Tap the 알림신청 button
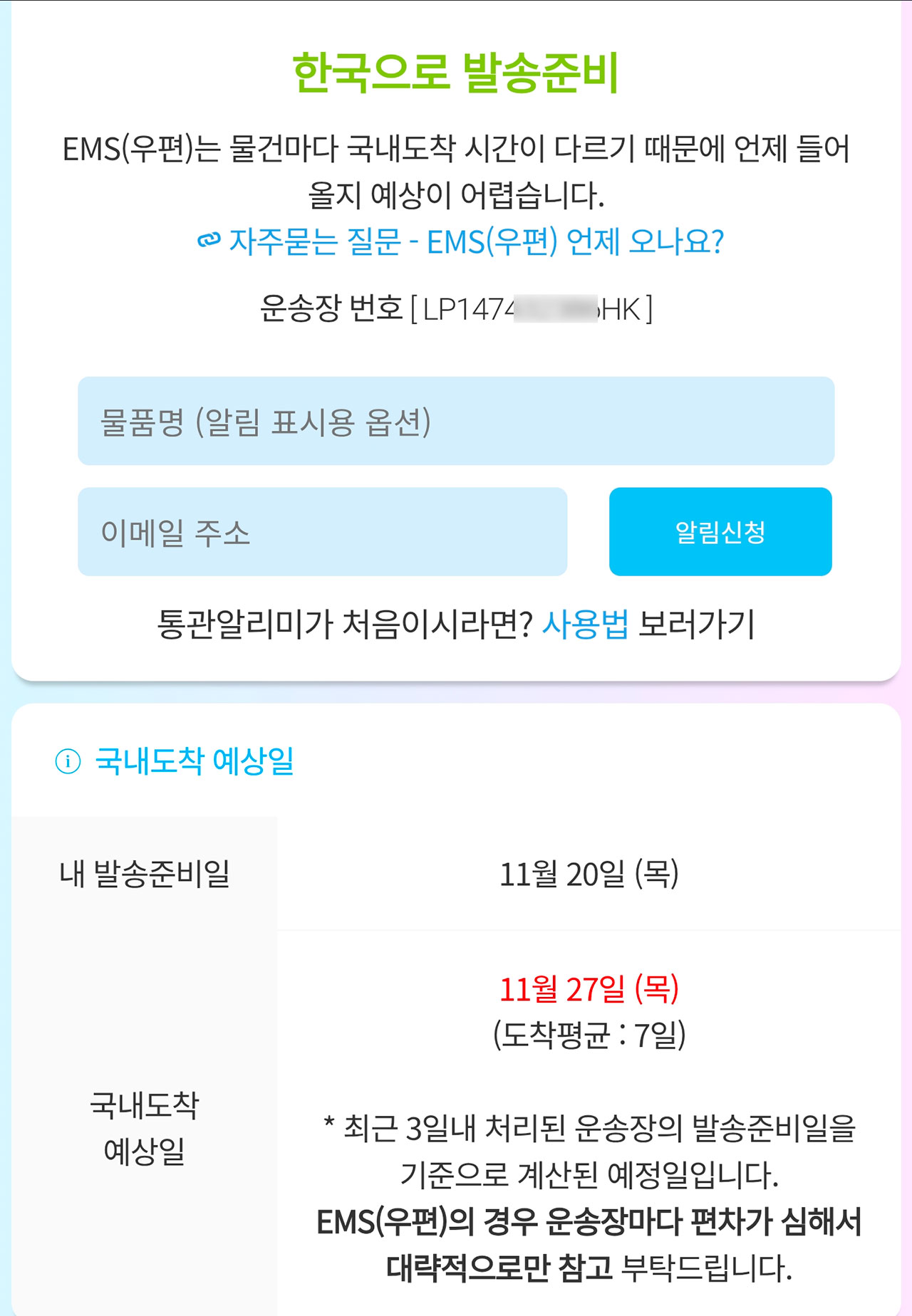Viewport: 912px width, 1316px height. pos(720,532)
